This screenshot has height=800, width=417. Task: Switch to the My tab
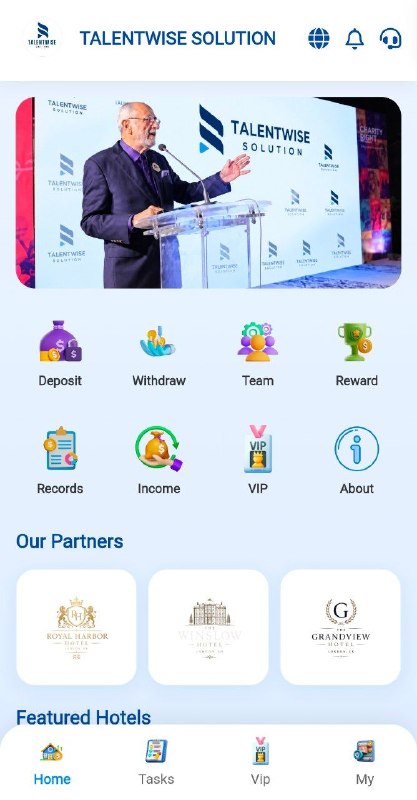(364, 763)
